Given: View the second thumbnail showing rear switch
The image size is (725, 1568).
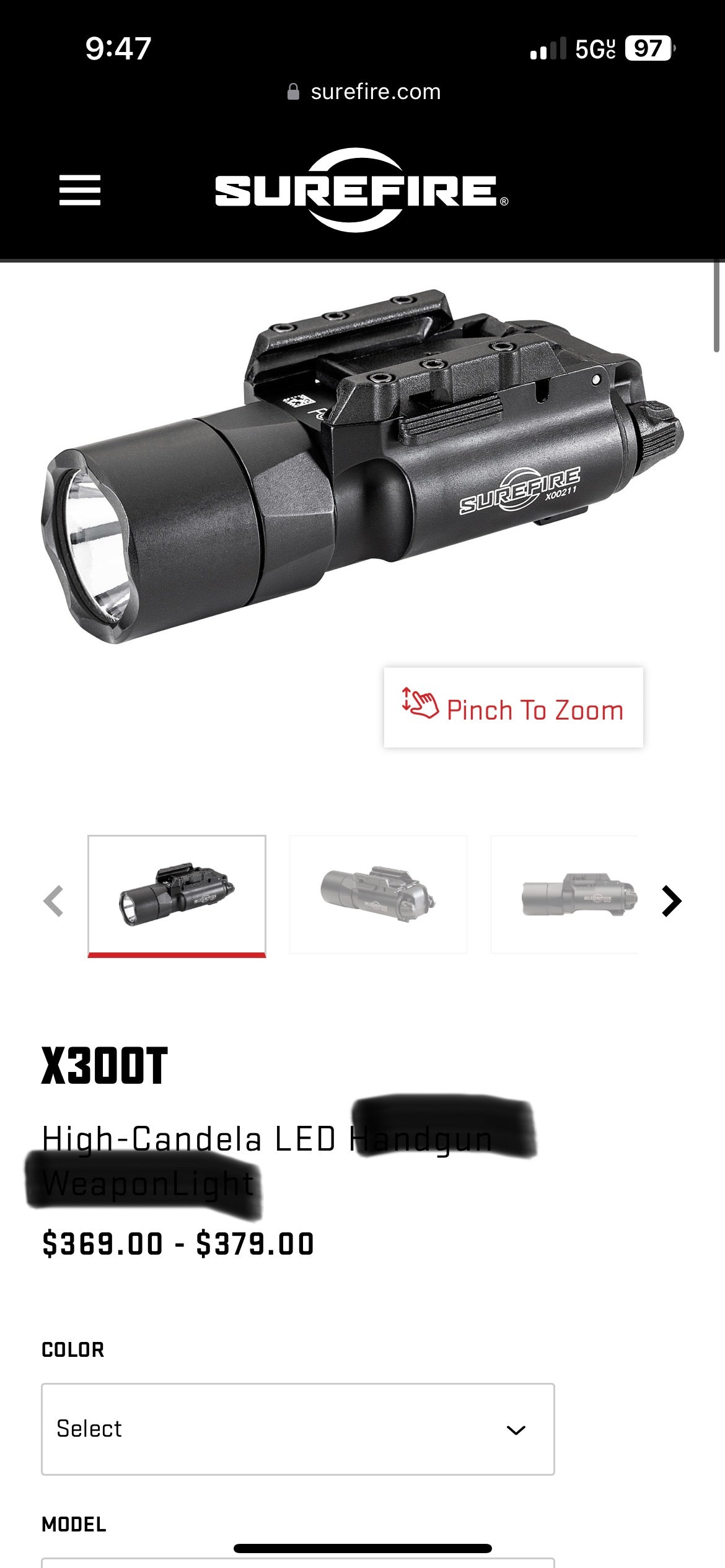Looking at the screenshot, I should [x=378, y=895].
